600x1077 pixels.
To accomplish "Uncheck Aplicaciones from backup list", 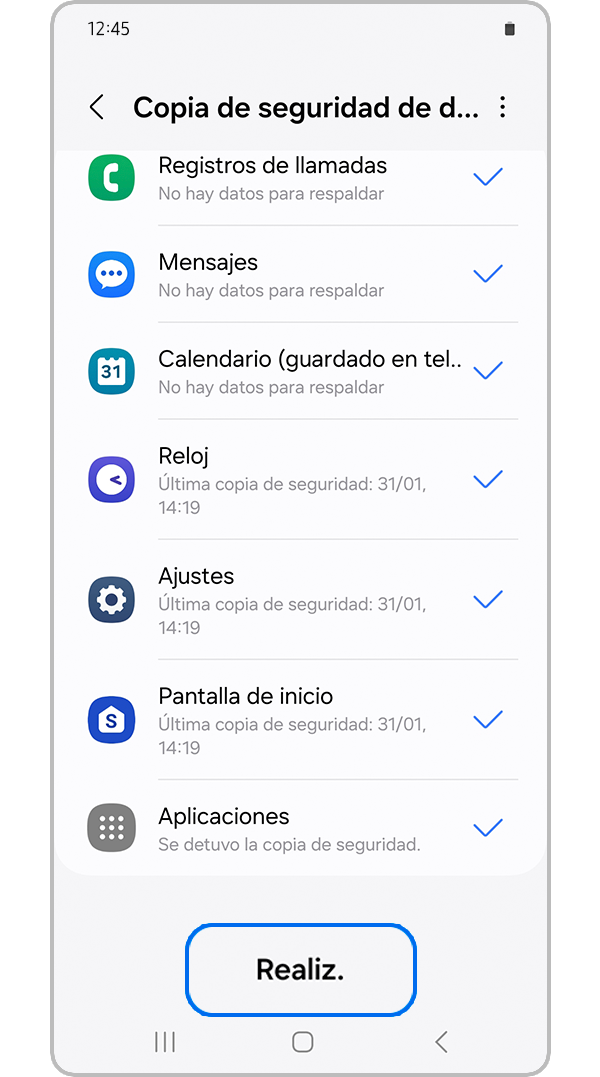I will 487,828.
